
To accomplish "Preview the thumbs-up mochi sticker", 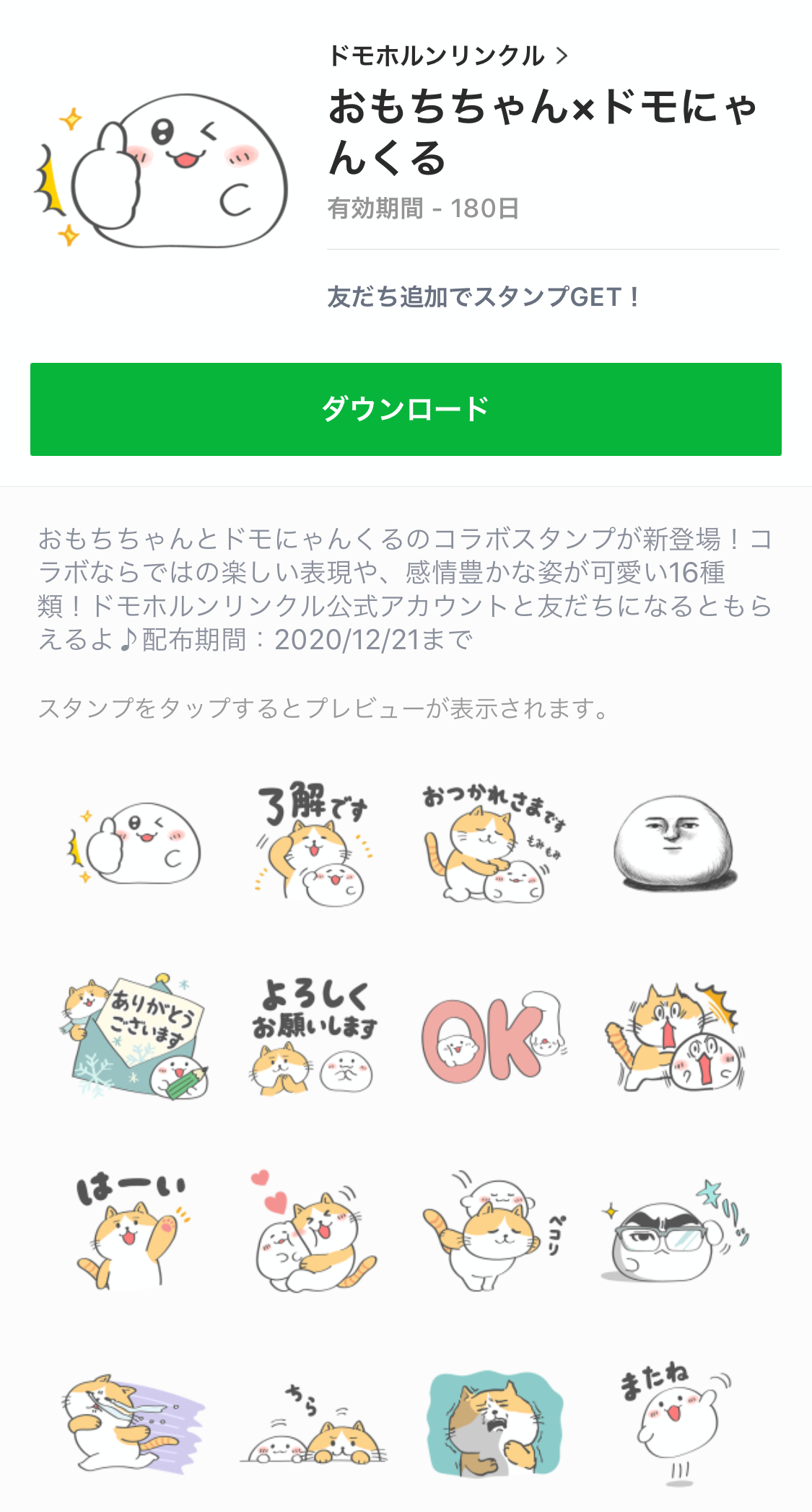I will pyautogui.click(x=135, y=844).
